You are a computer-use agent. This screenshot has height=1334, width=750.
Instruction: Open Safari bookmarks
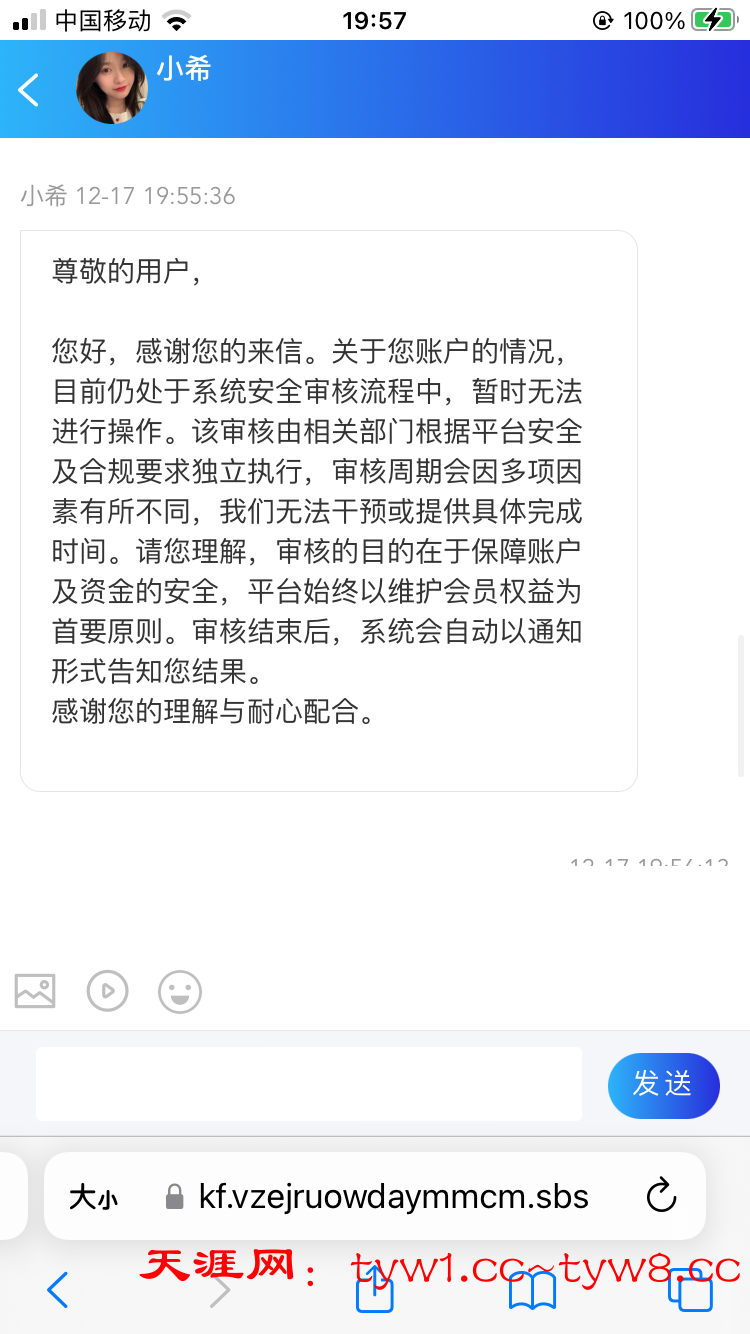(x=532, y=1291)
